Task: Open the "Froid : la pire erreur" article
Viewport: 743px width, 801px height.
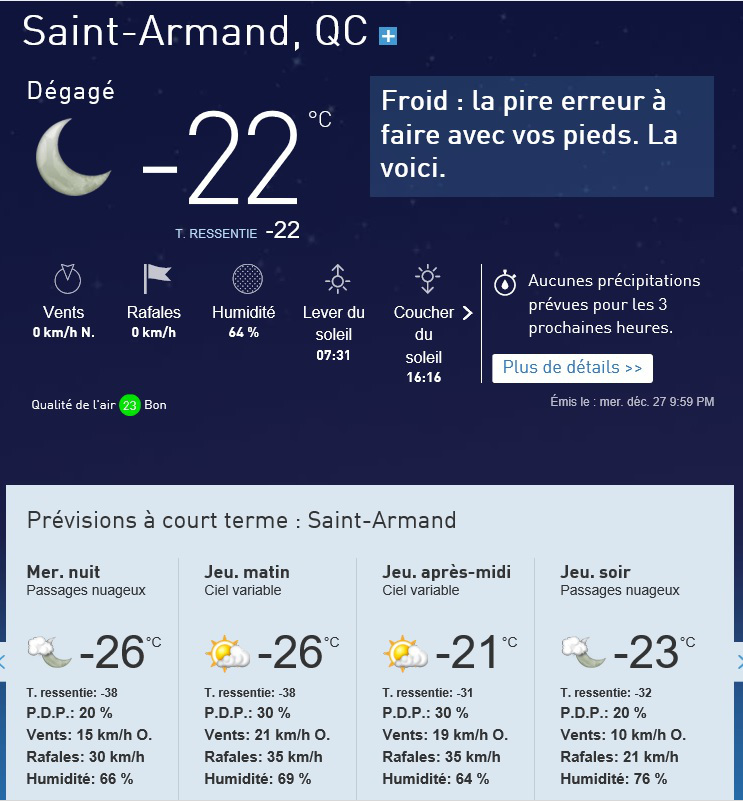Action: (x=541, y=136)
